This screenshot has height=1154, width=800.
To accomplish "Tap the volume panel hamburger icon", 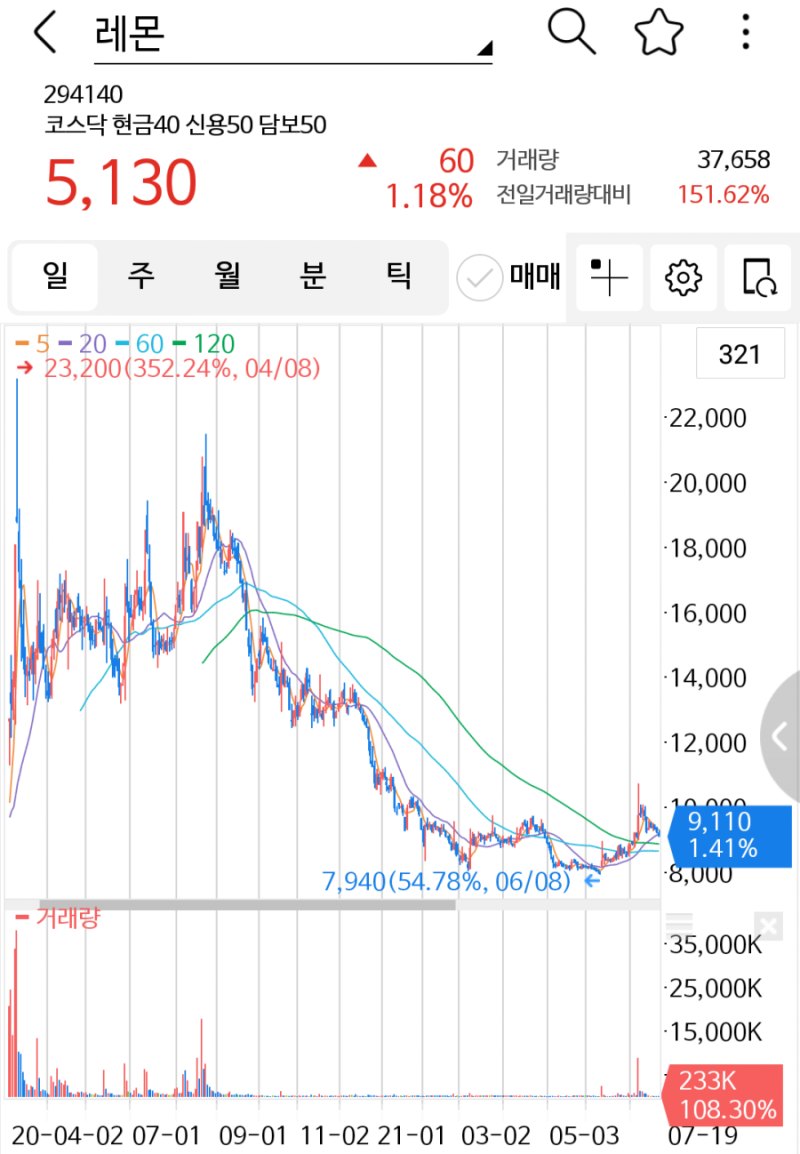I will 679,924.
